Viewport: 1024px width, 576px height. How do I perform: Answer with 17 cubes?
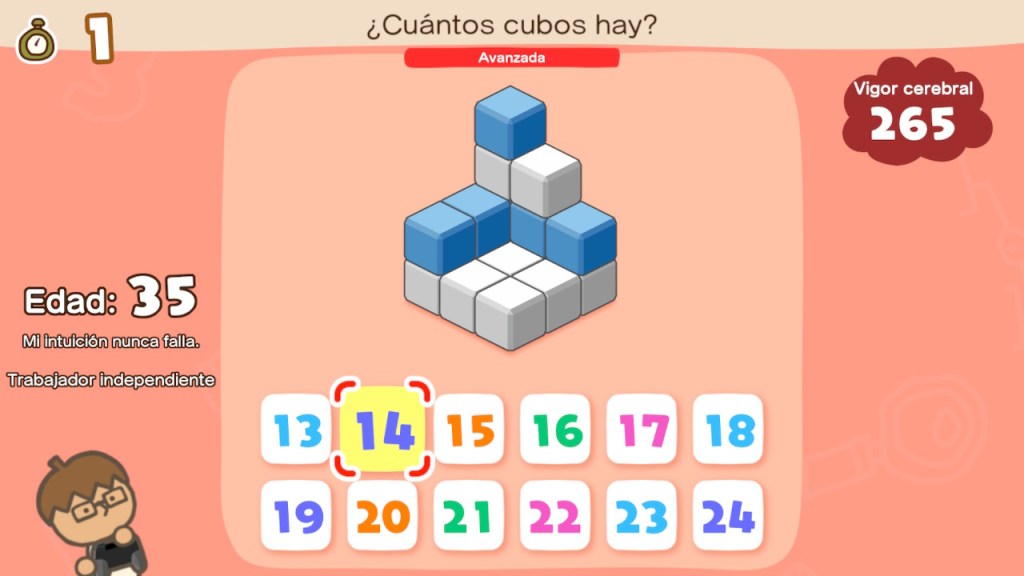pos(642,430)
